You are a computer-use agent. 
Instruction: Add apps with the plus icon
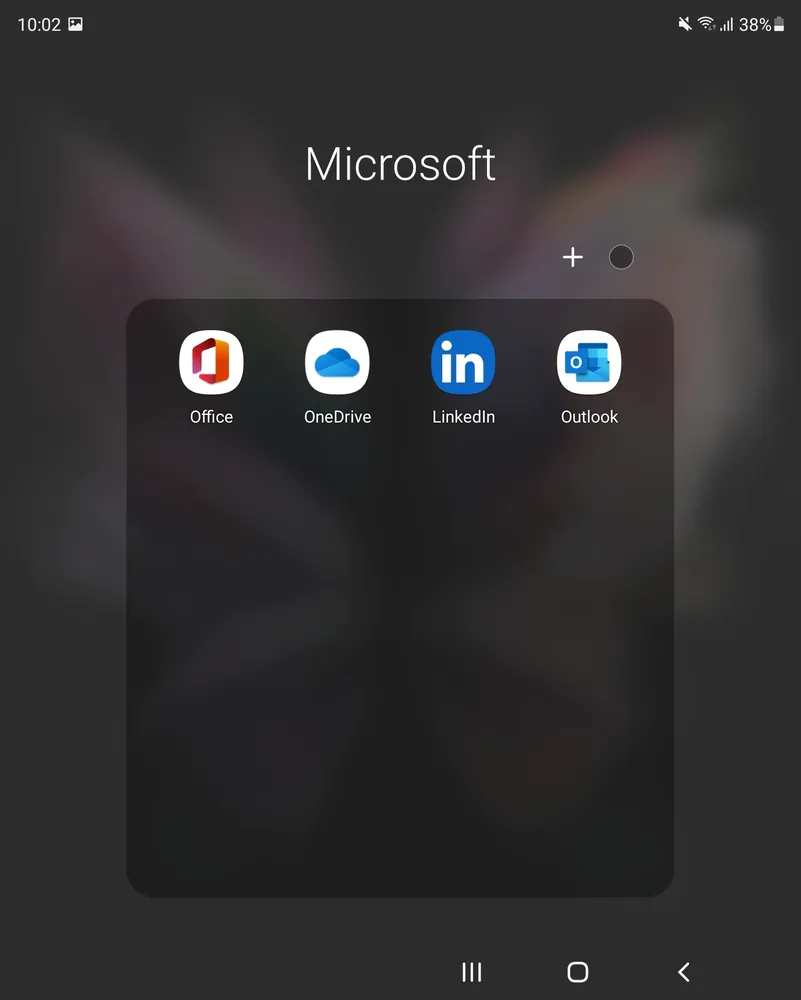[x=572, y=258]
